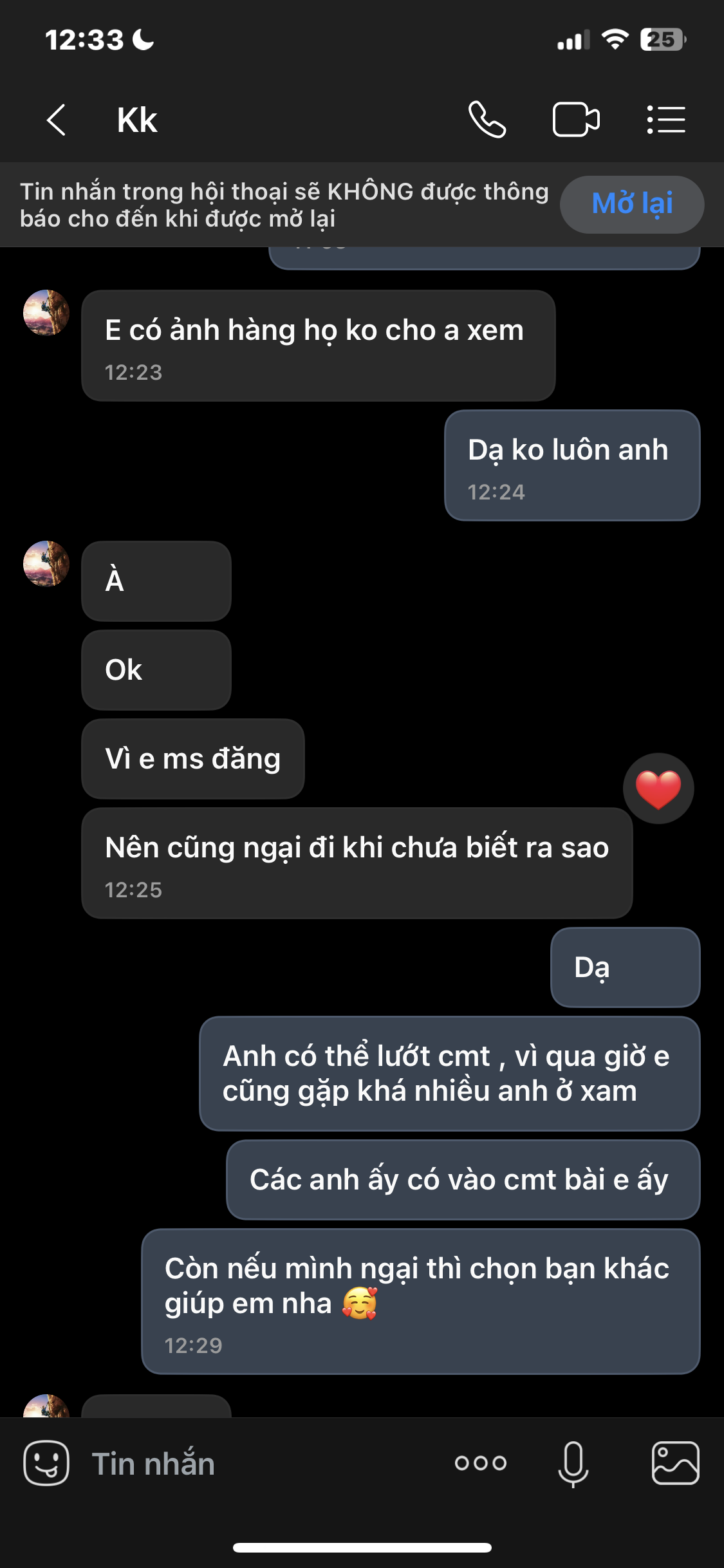Open Kk's avatar beside the 12:23 message
Viewport: 724px width, 1568px height.
click(46, 313)
